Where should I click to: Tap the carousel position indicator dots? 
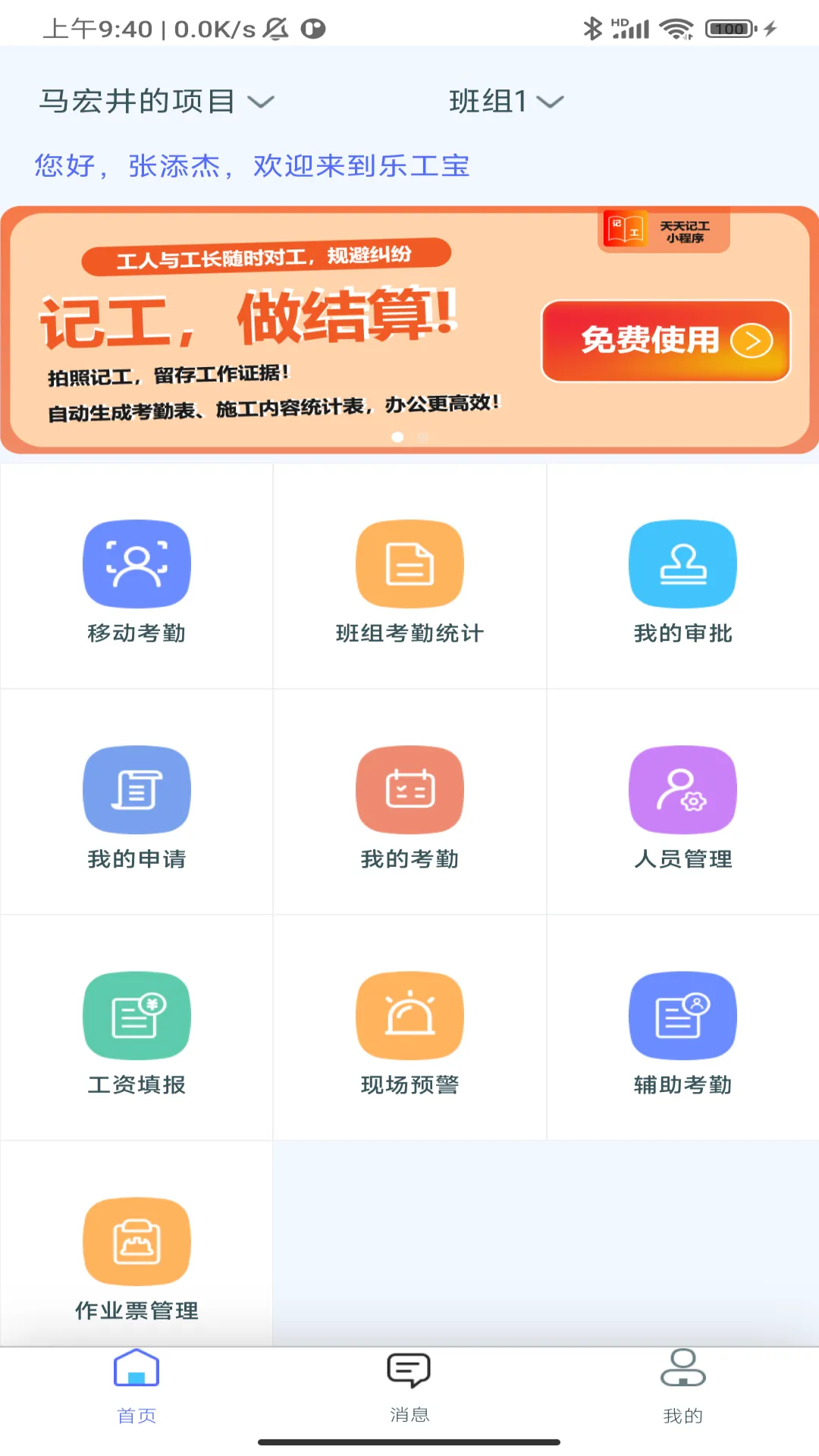[409, 437]
